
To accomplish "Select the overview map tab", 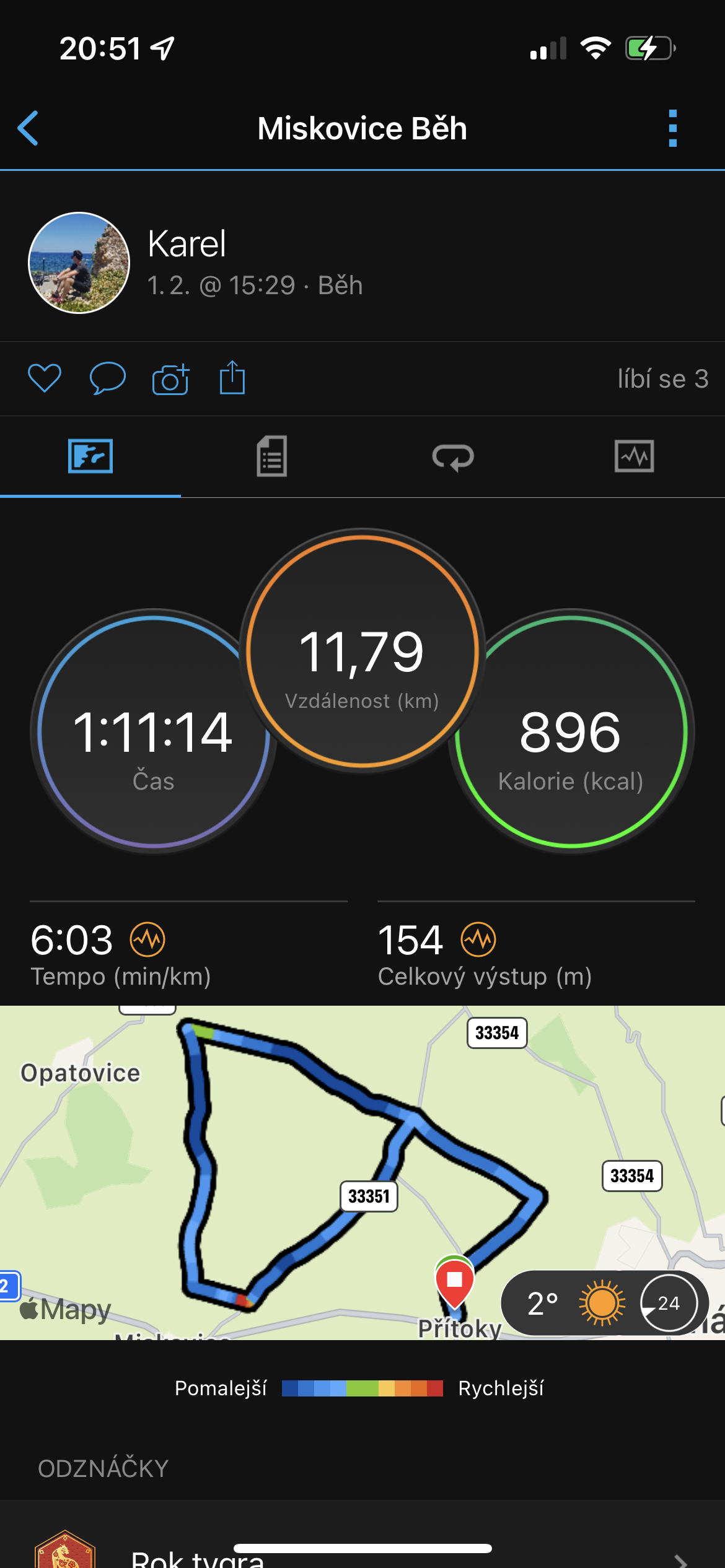I will coord(90,456).
